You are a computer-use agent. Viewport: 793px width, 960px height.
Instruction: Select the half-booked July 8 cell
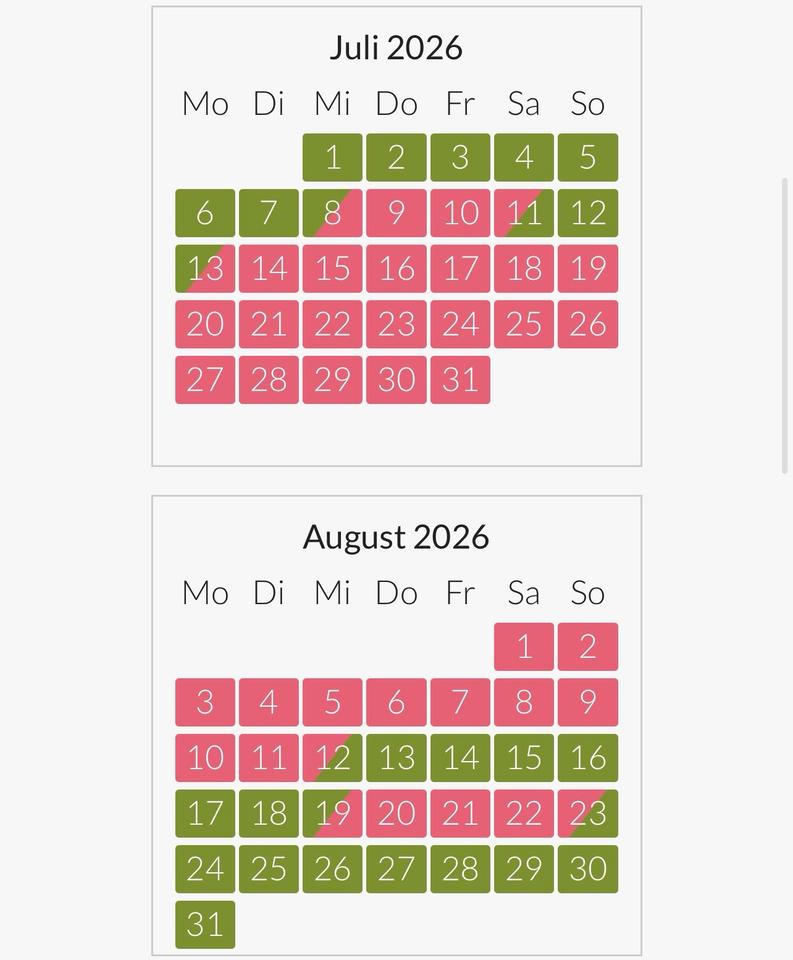332,213
